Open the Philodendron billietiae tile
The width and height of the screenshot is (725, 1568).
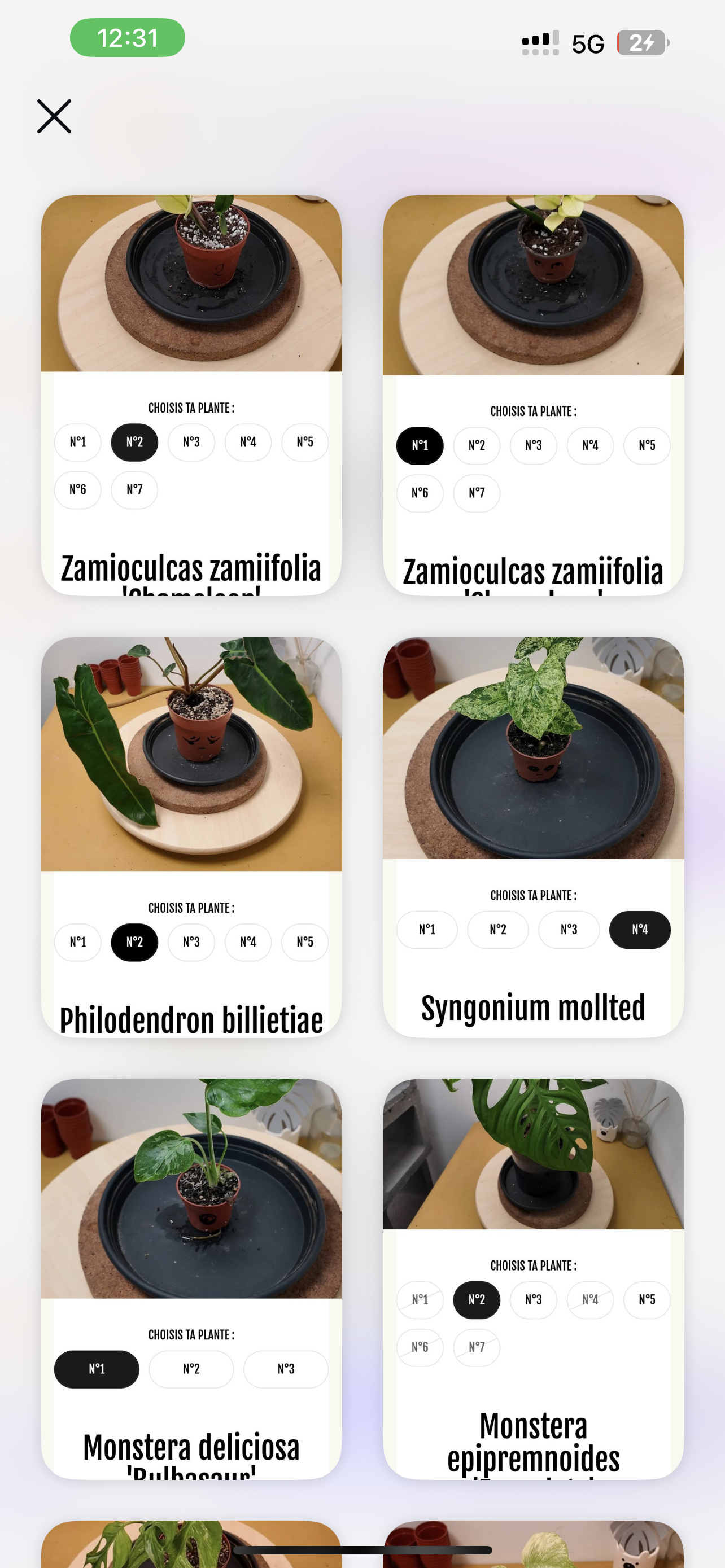[x=191, y=837]
